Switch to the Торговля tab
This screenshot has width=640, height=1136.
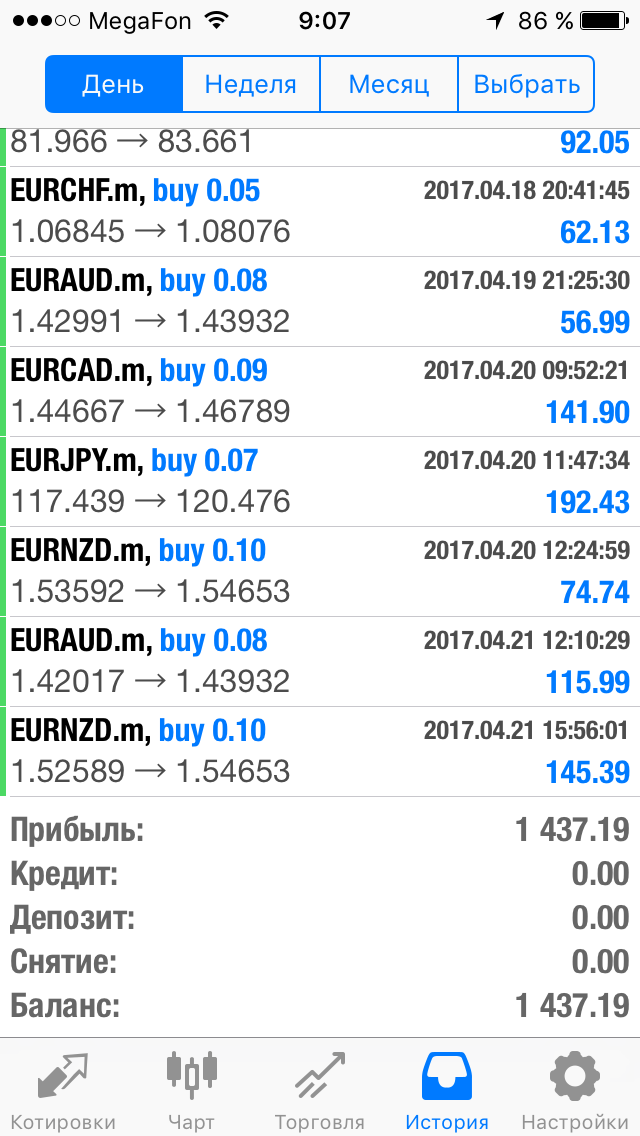pyautogui.click(x=320, y=1088)
